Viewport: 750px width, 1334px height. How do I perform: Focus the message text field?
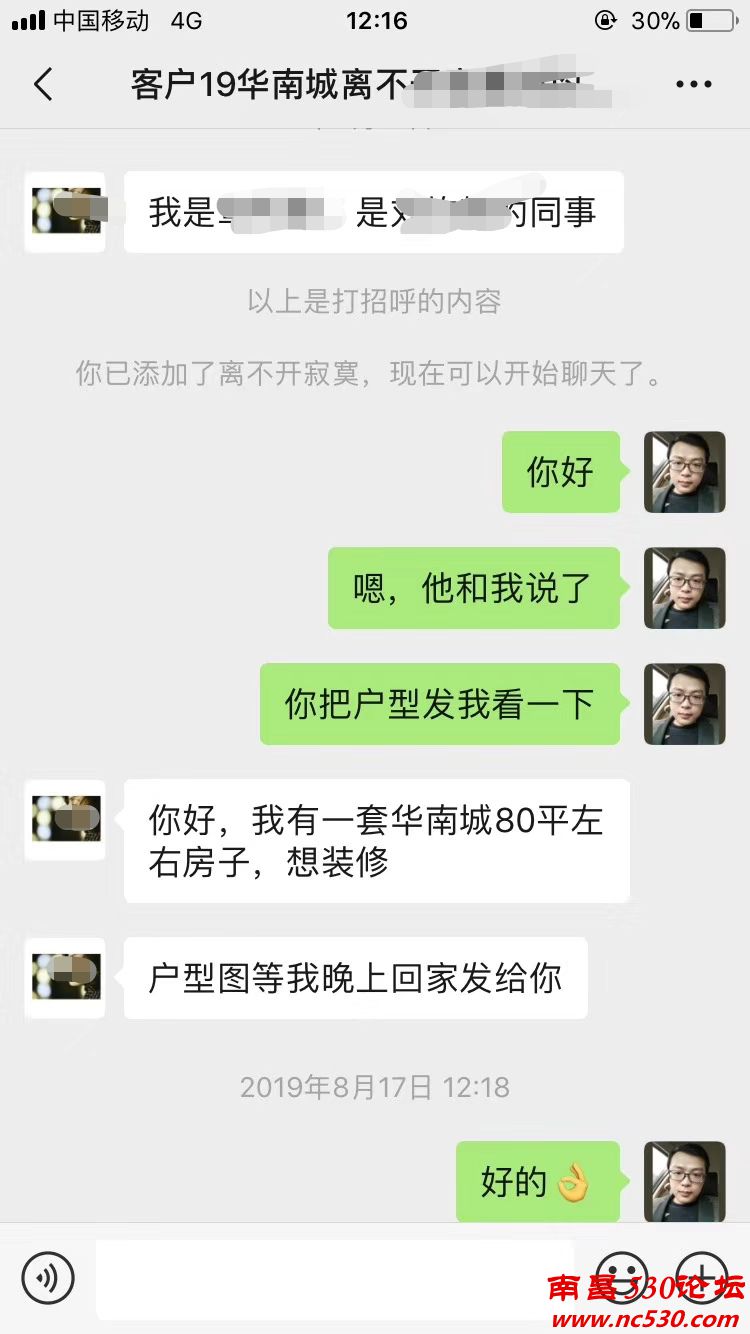[x=335, y=1277]
